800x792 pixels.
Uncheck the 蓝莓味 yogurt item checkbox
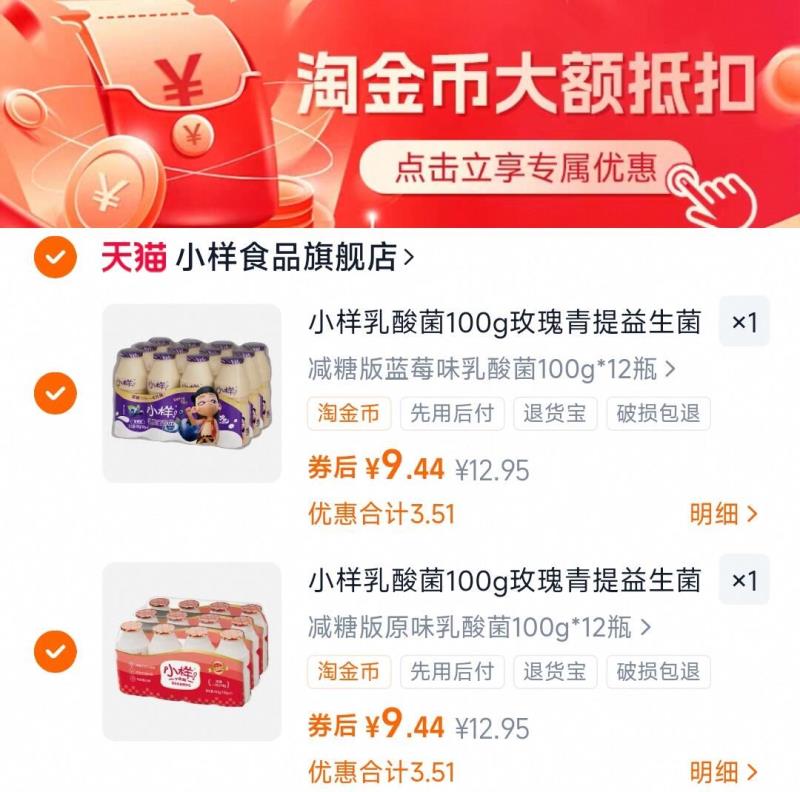(55, 393)
